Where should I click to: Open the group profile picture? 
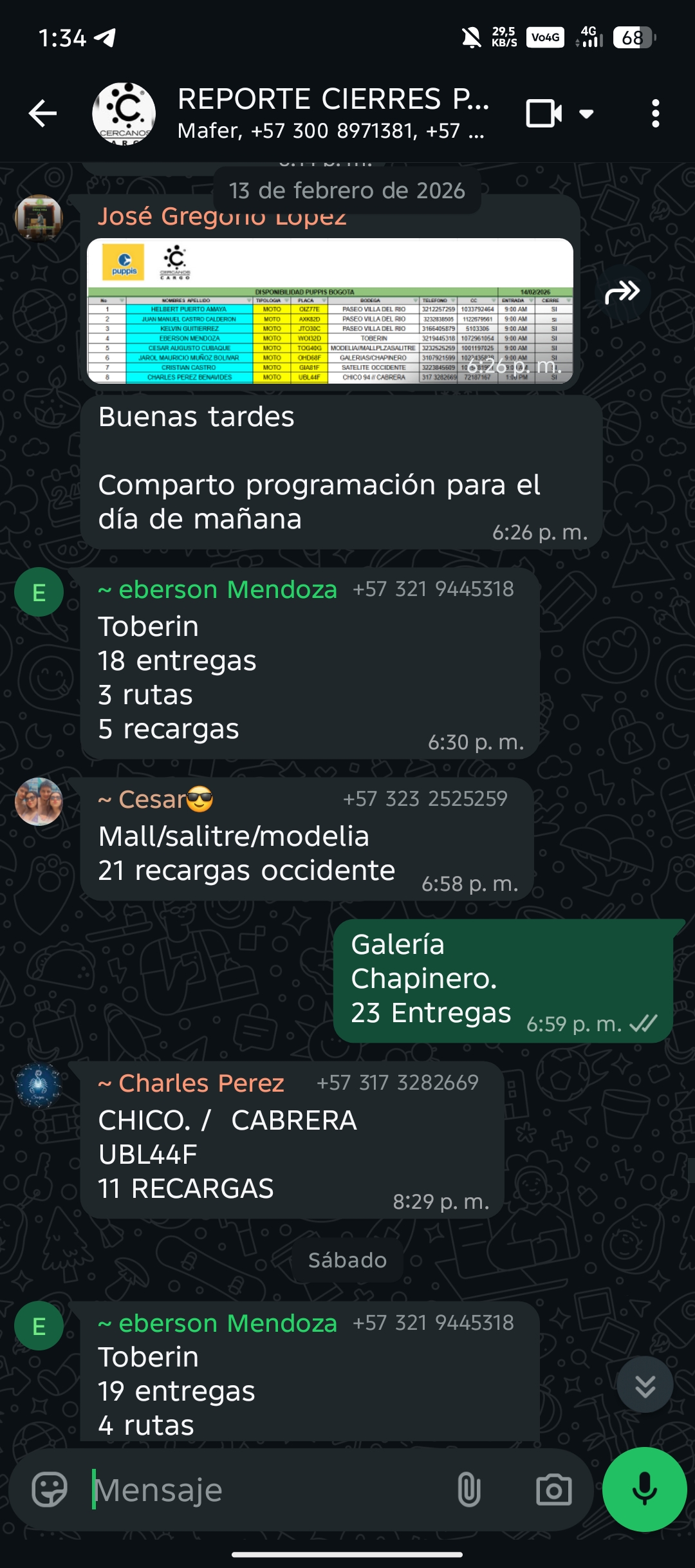click(x=124, y=114)
